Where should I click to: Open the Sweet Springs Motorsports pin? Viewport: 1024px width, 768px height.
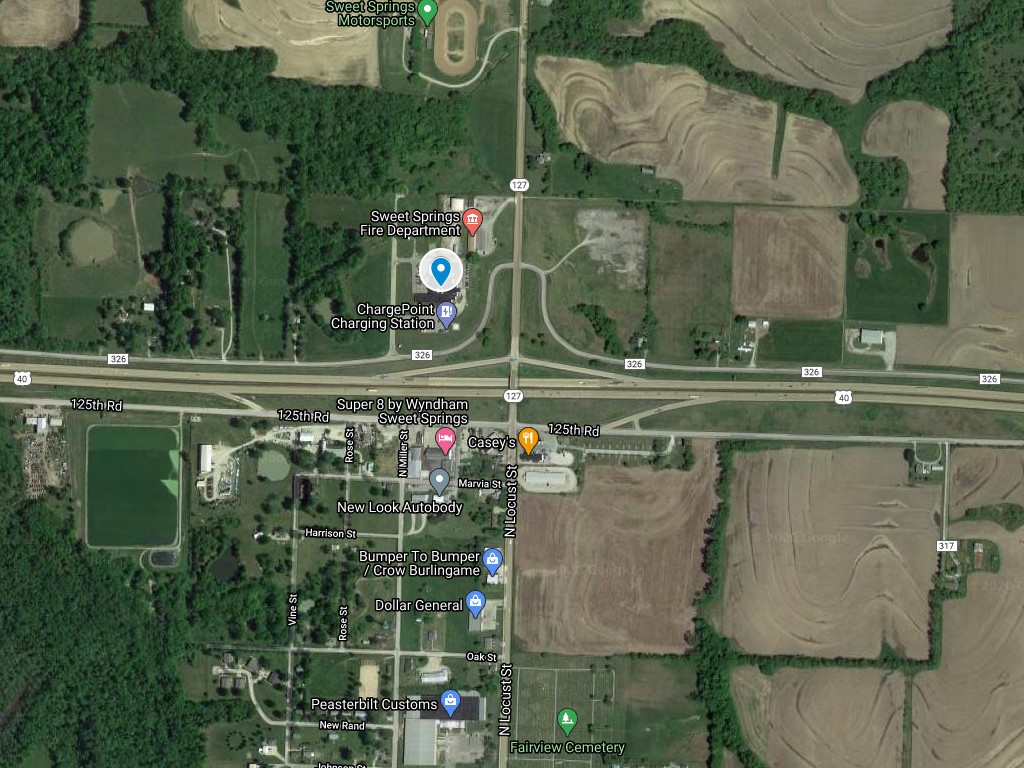coord(427,12)
